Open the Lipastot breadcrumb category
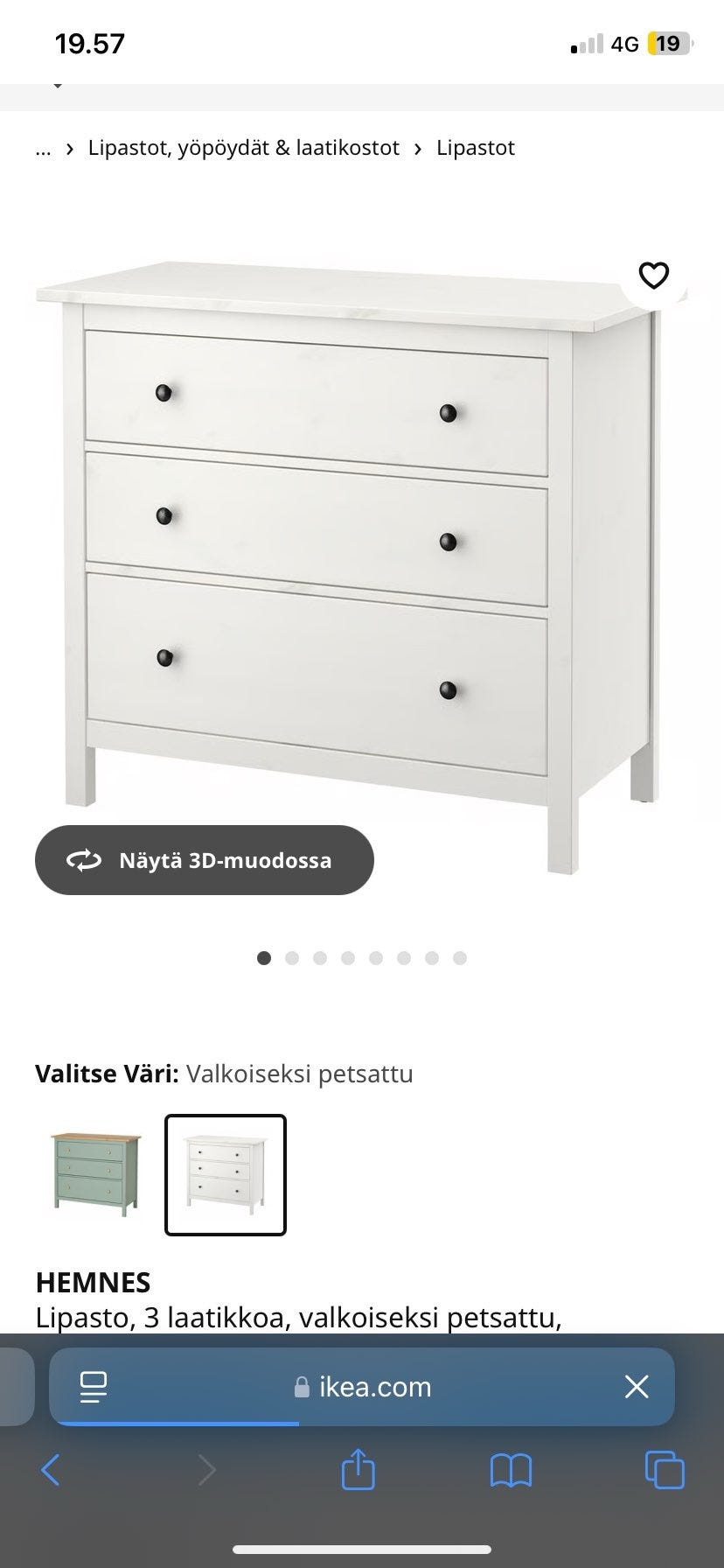The width and height of the screenshot is (724, 1568). tap(476, 148)
